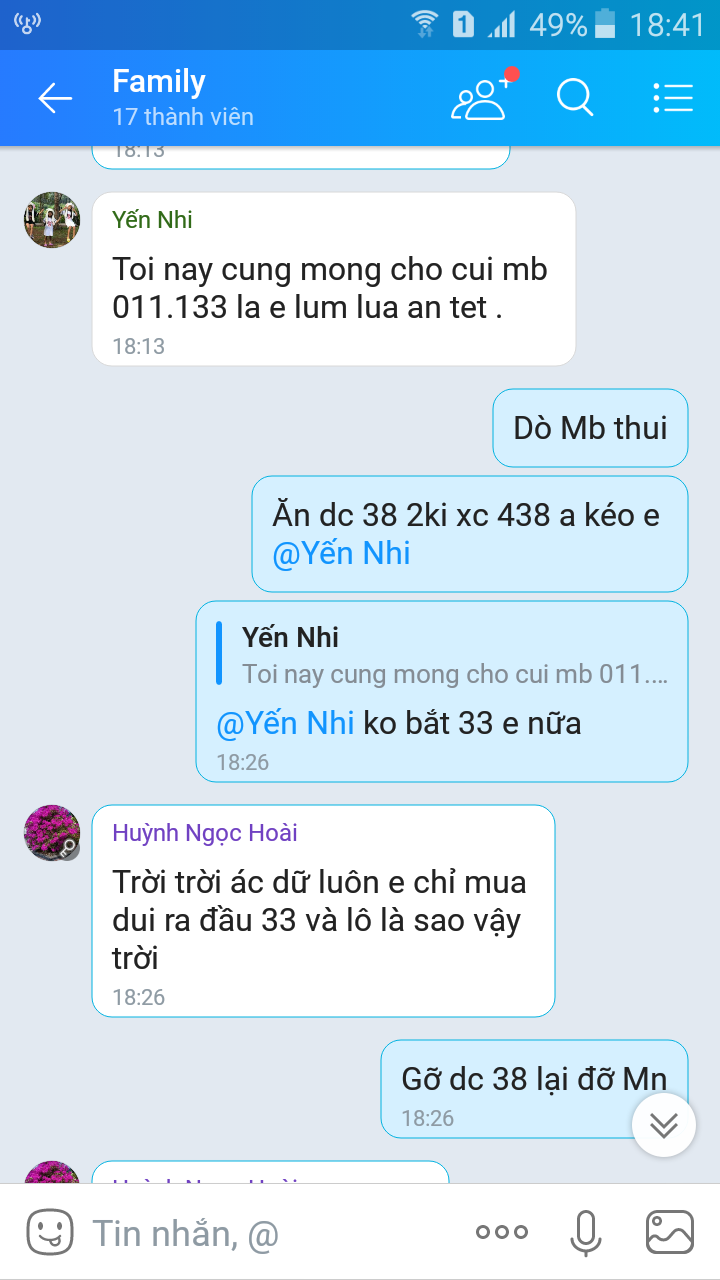Viewport: 720px width, 1280px height.
Task: Go back from the Family chat
Action: pyautogui.click(x=55, y=98)
